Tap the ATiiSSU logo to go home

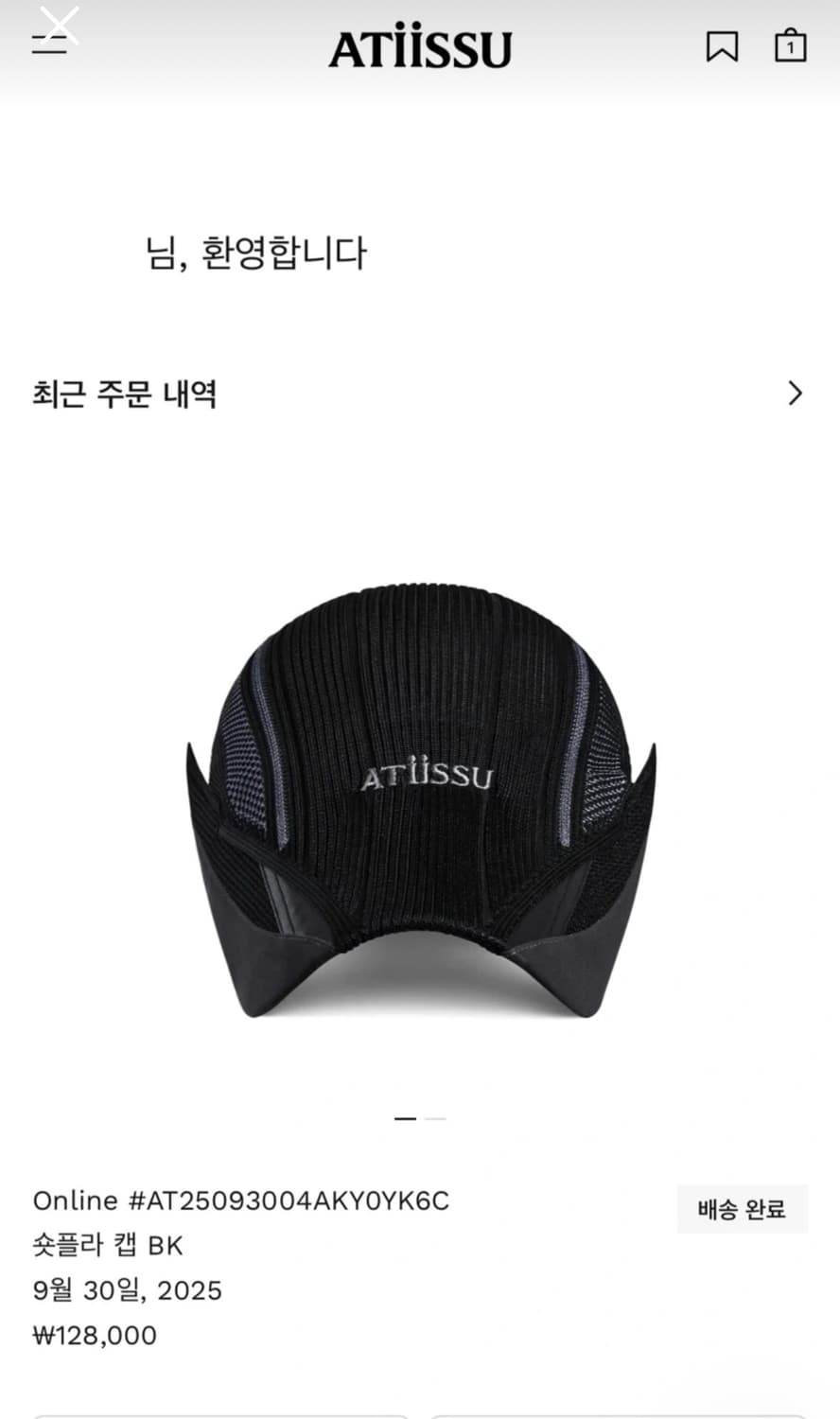419,47
